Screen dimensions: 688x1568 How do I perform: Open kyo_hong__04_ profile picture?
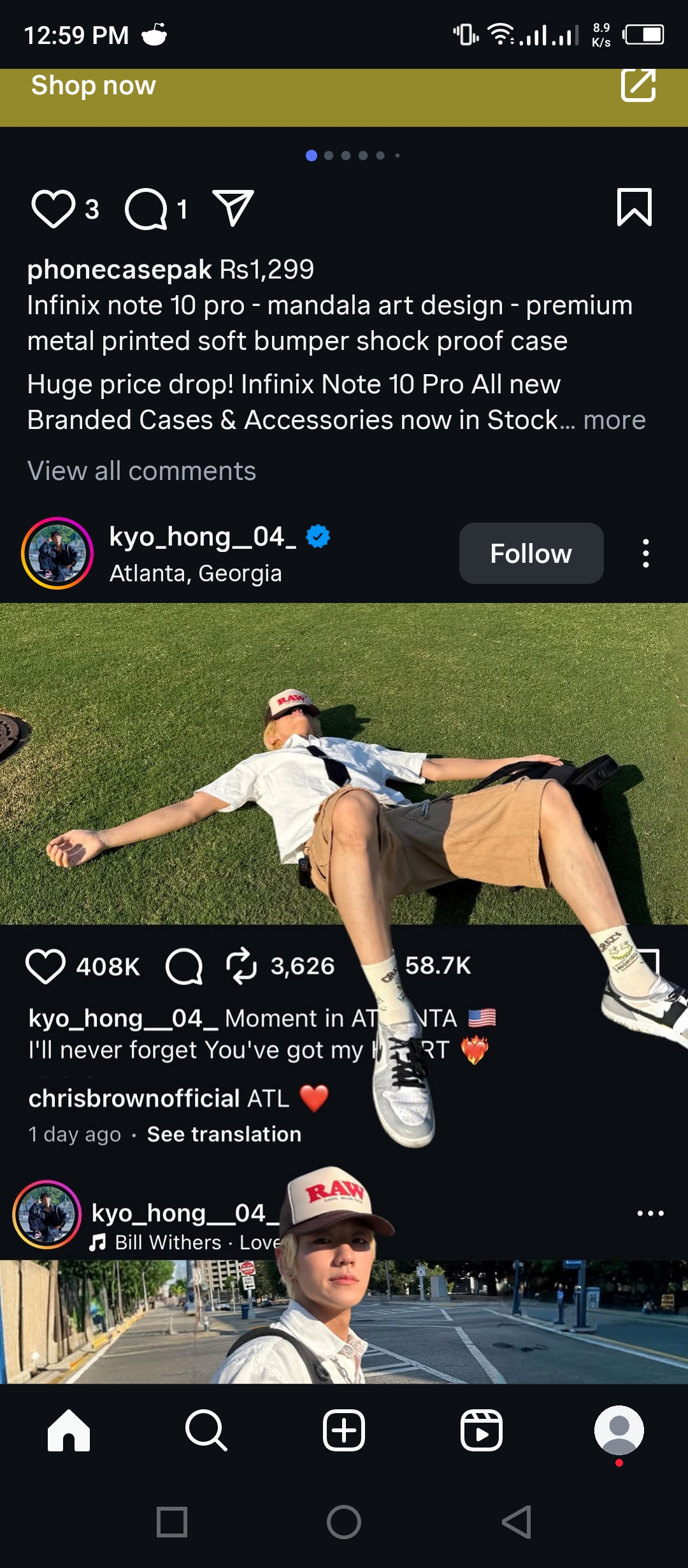57,553
